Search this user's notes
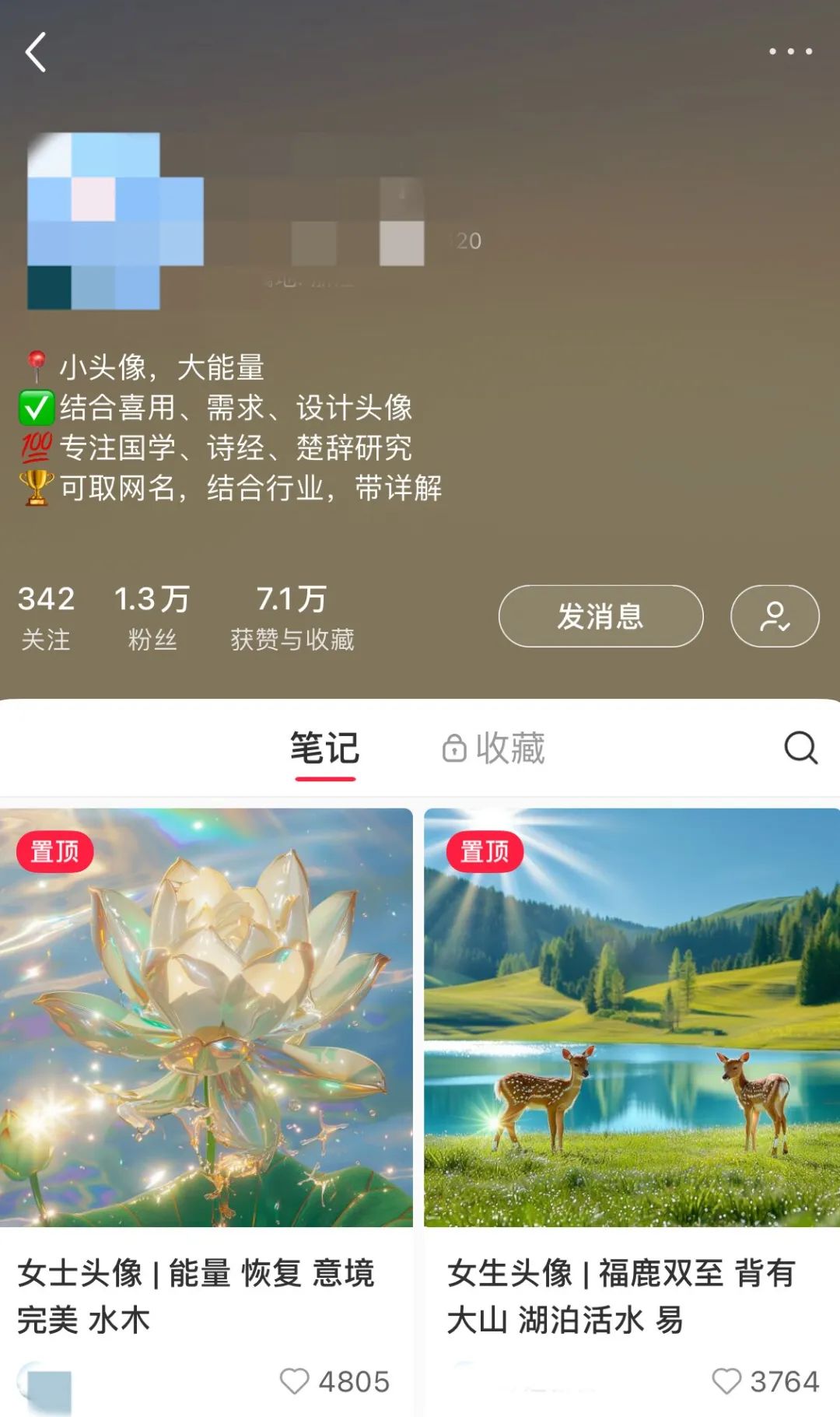The image size is (840, 1417). click(x=800, y=748)
